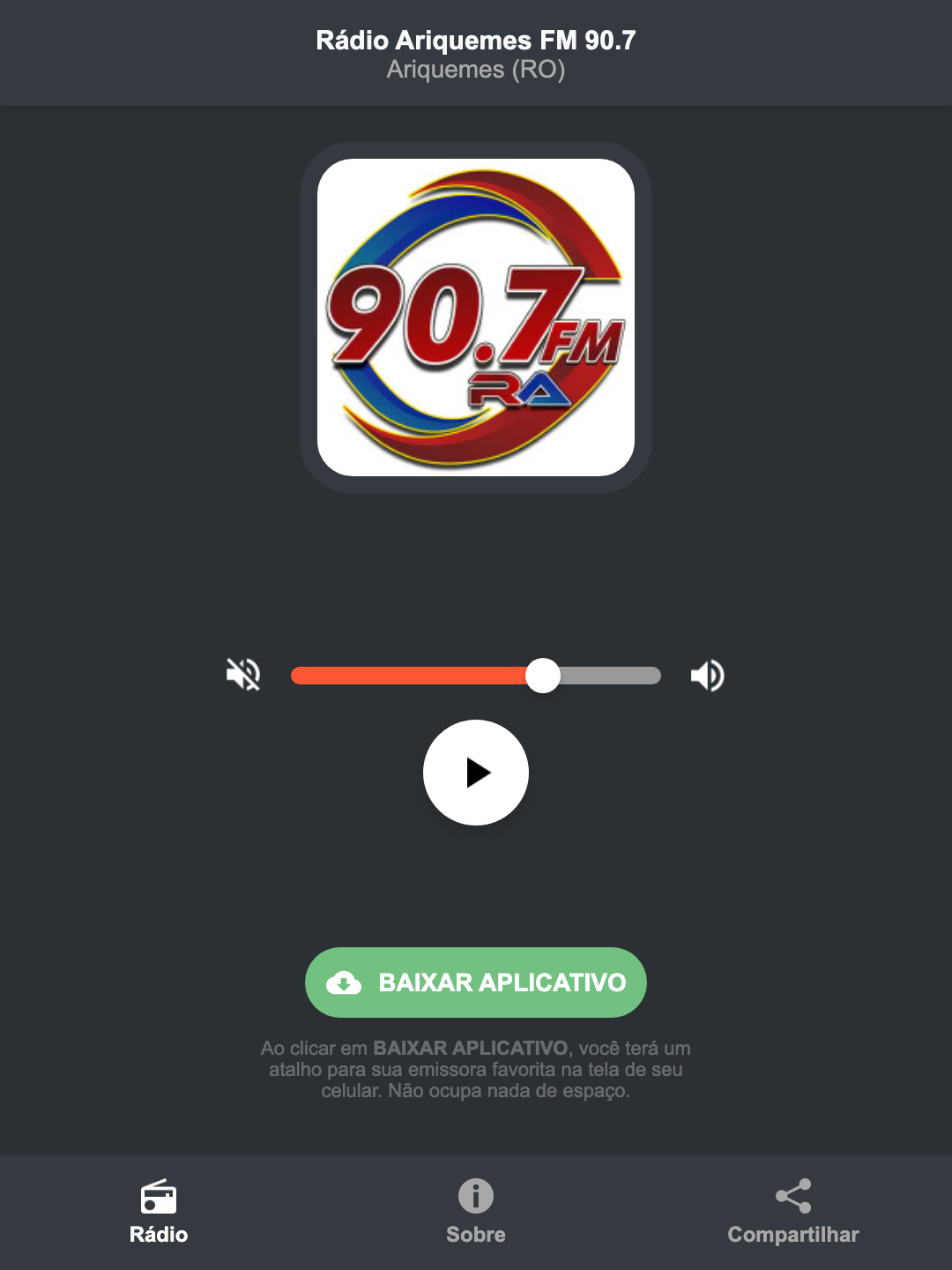
Task: Mute audio with the crossed speaker icon
Action: coord(242,675)
